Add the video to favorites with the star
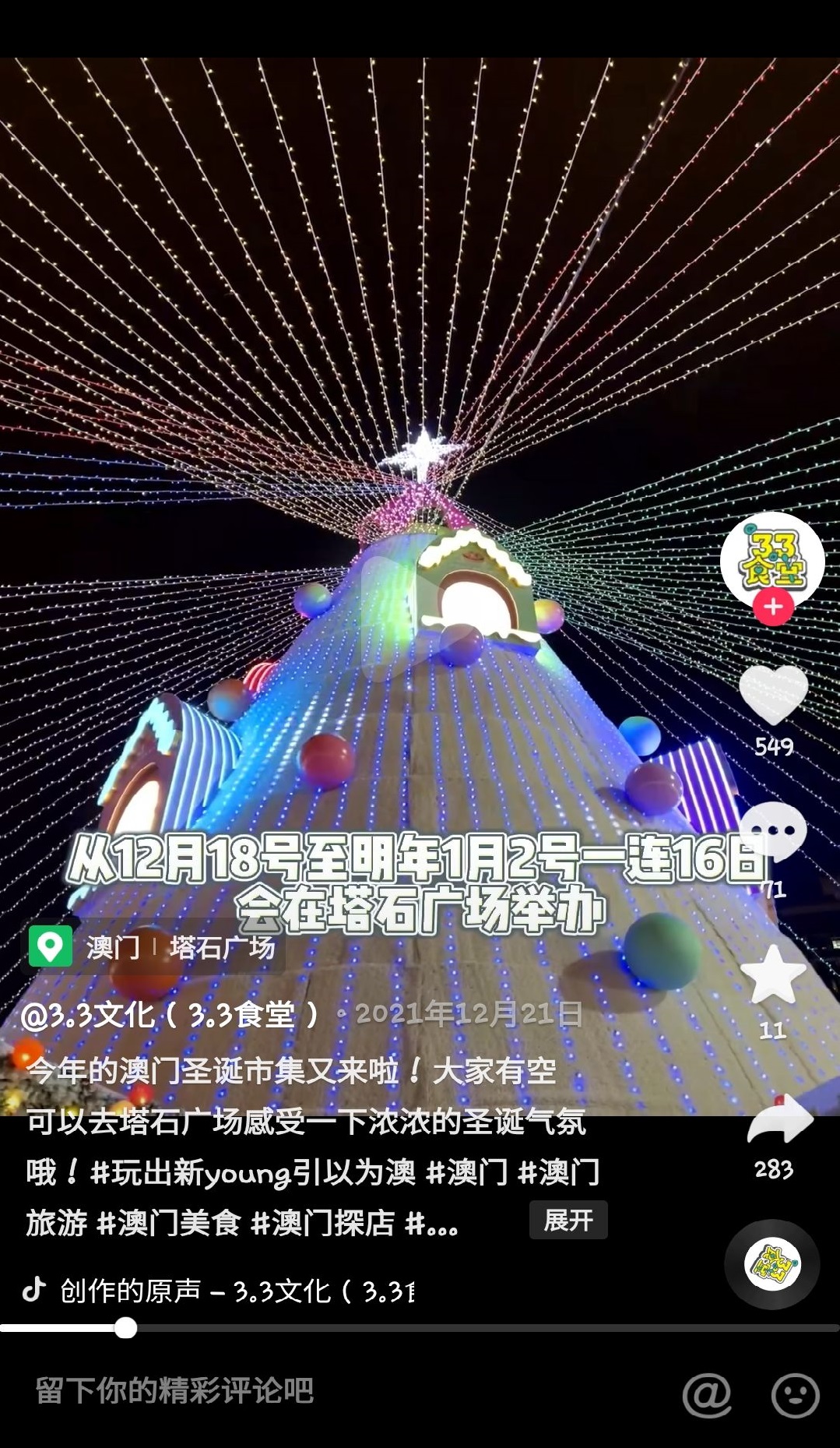 773,974
